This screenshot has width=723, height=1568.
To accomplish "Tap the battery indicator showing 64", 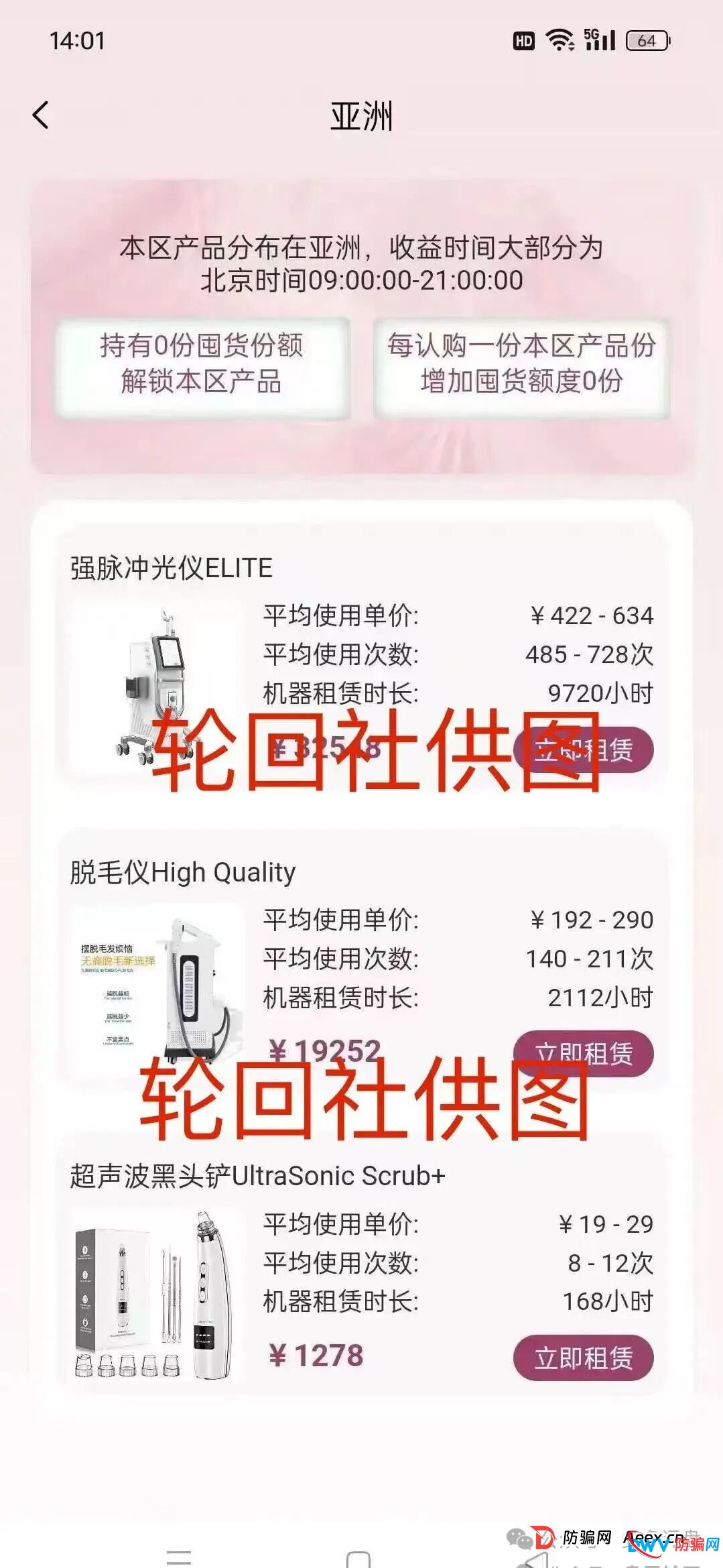I will point(647,42).
